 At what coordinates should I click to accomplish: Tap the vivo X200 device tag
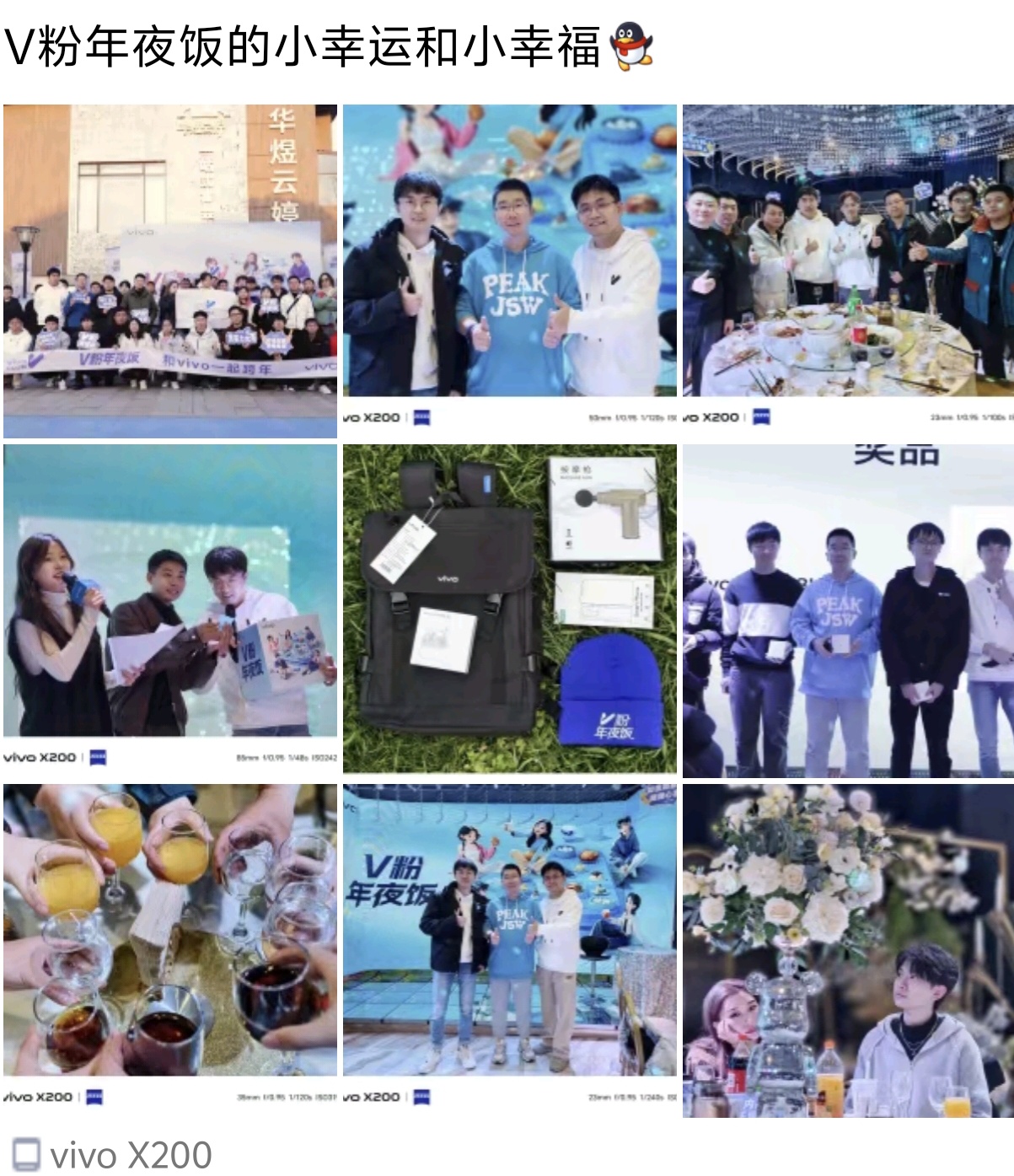click(x=114, y=1155)
